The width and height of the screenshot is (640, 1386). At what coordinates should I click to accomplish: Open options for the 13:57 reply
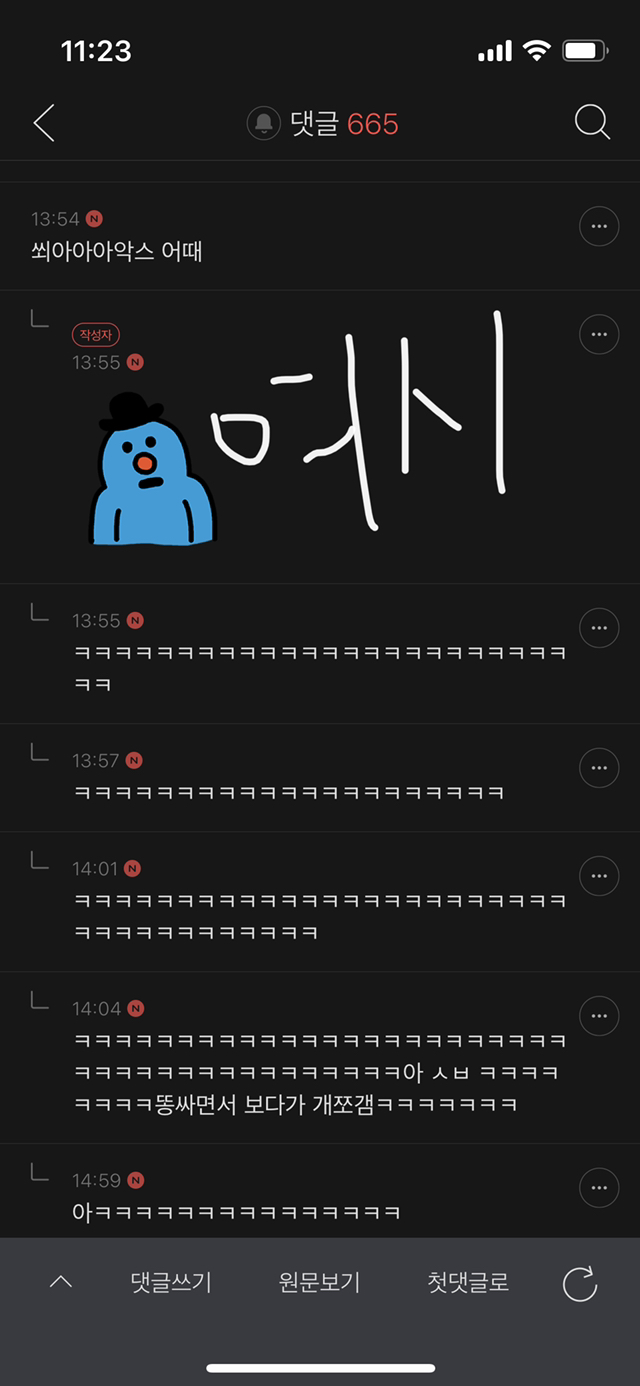(599, 768)
